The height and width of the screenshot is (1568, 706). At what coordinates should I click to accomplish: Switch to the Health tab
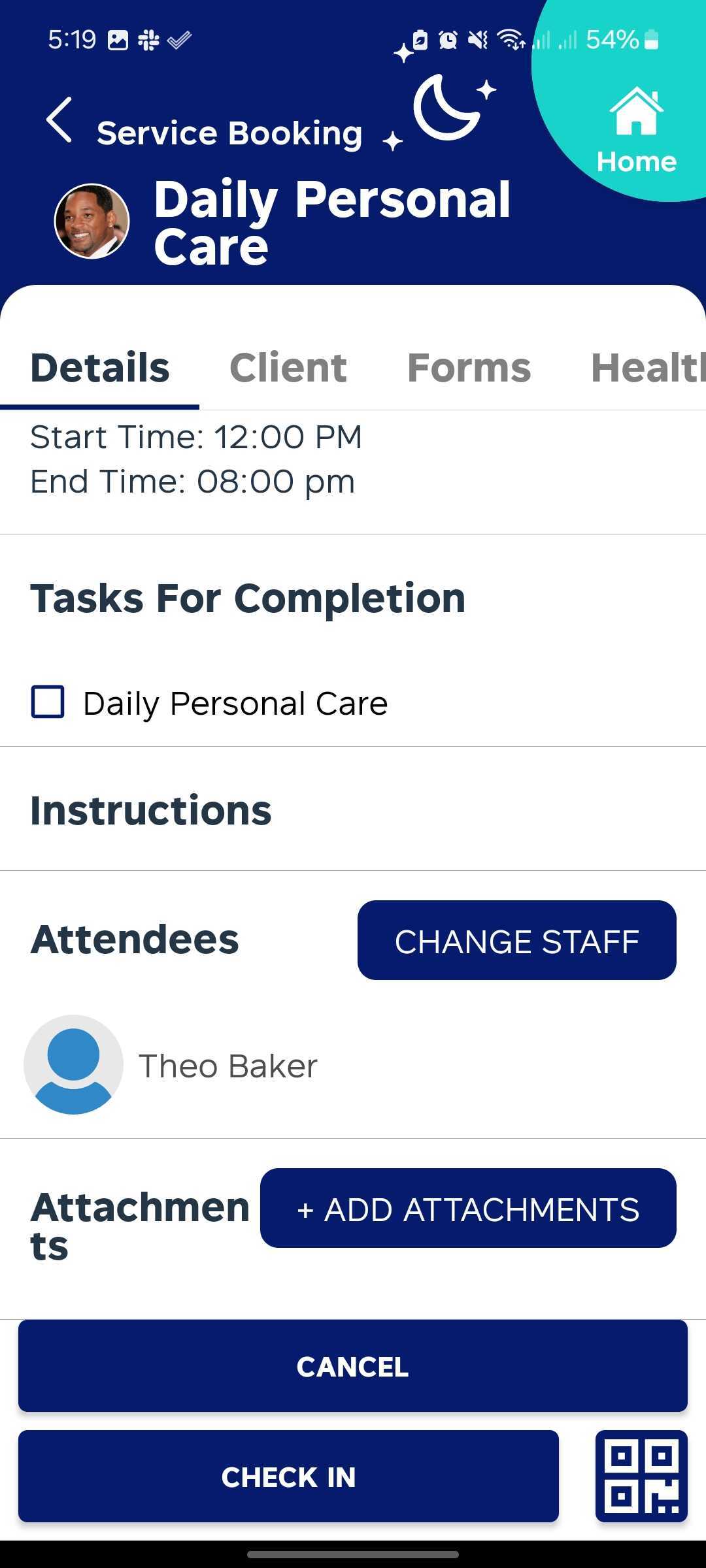click(647, 367)
